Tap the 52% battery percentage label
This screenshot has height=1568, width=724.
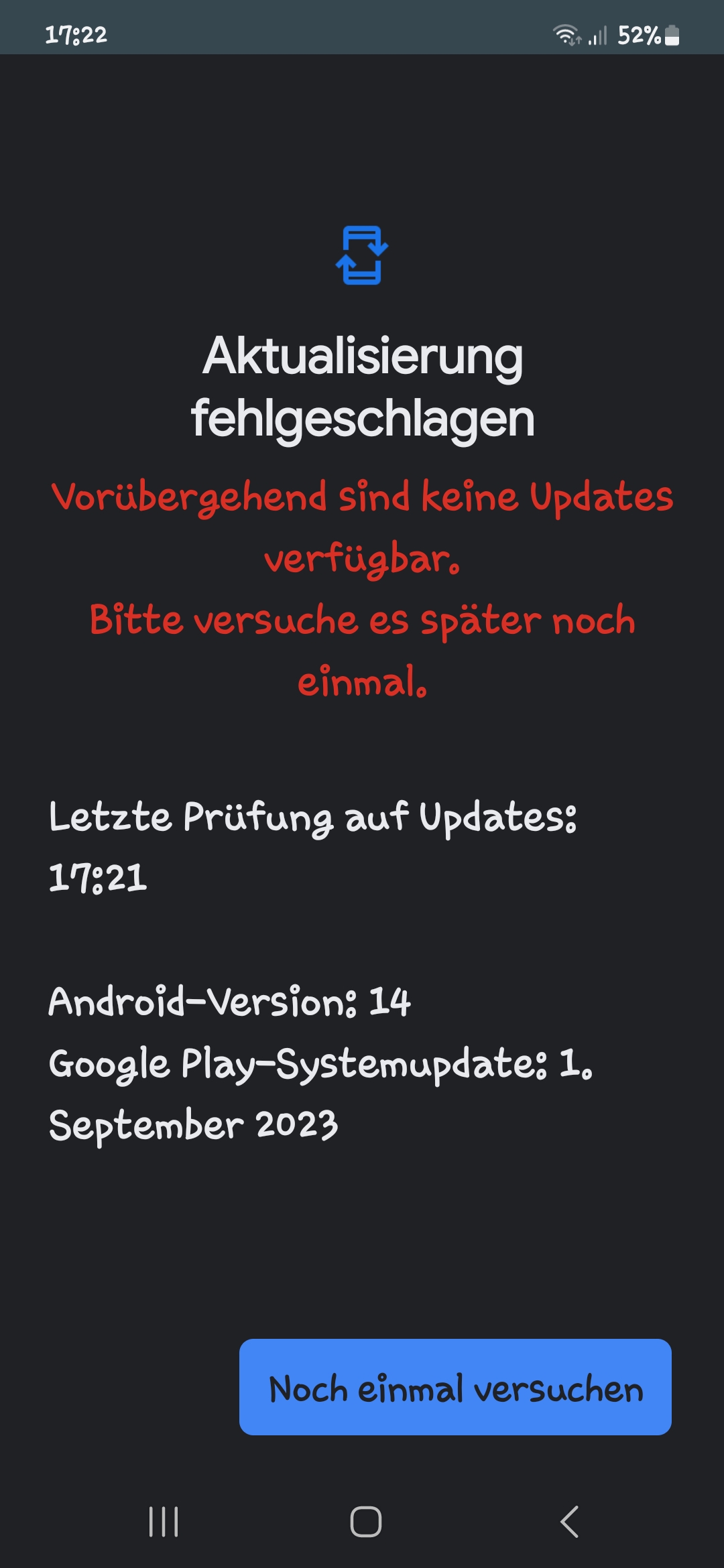pos(638,35)
